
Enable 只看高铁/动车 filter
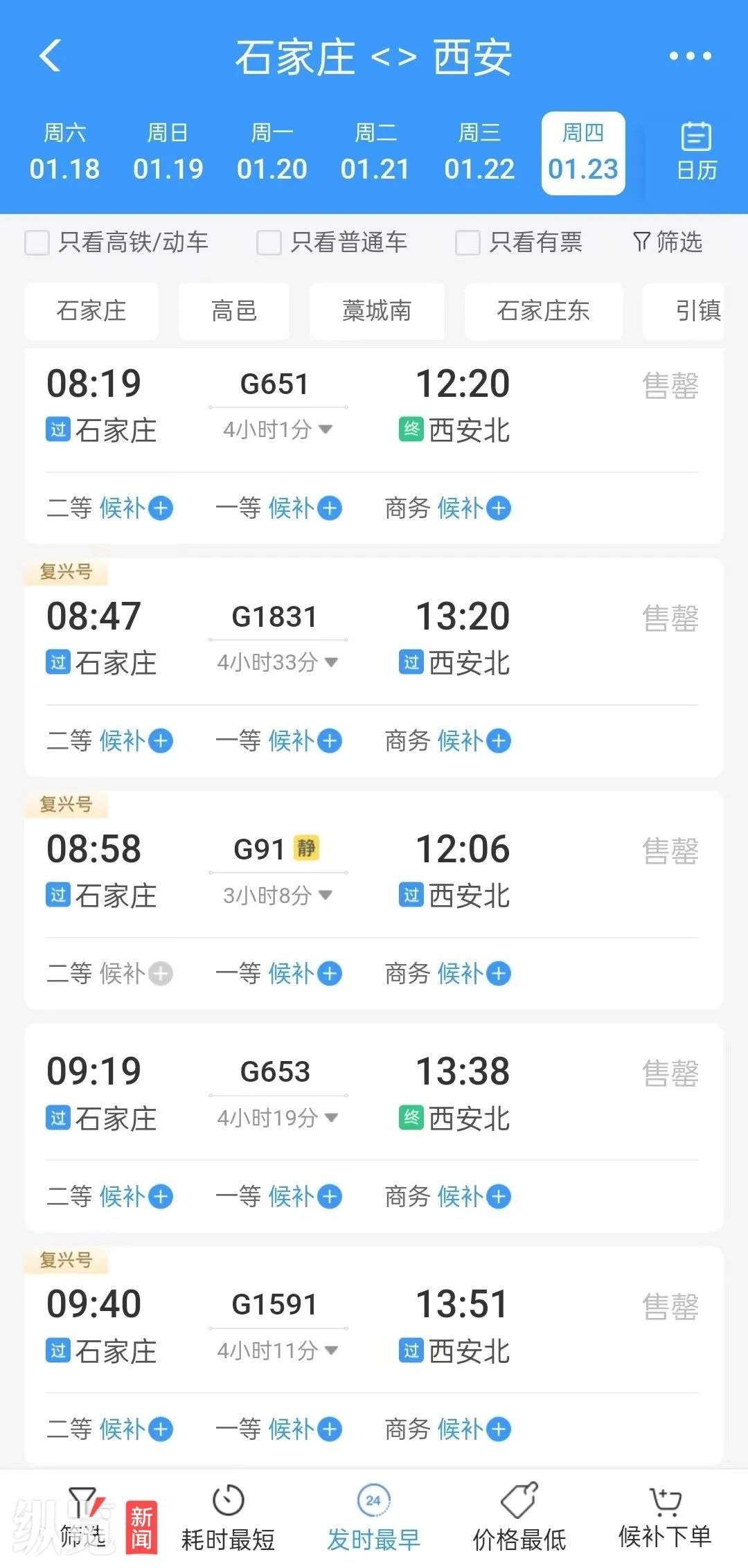(x=37, y=244)
